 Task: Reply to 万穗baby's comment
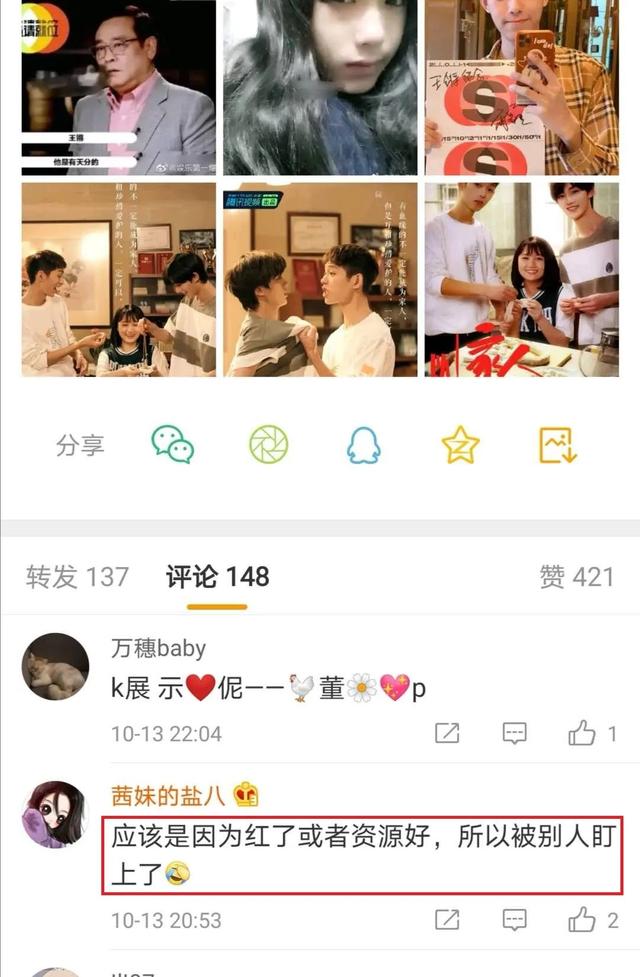pos(514,733)
